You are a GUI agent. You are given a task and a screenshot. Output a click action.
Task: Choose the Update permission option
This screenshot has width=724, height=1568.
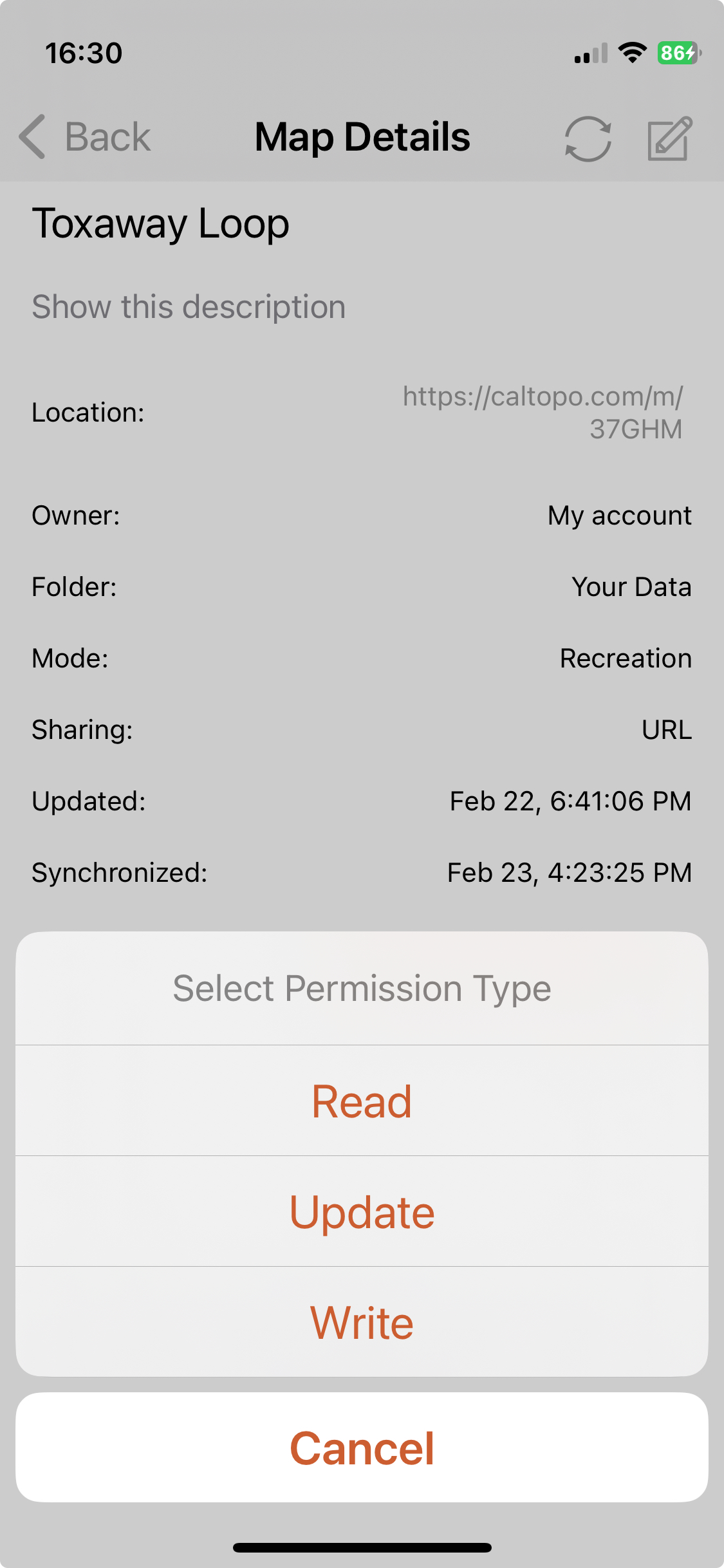click(x=362, y=1211)
